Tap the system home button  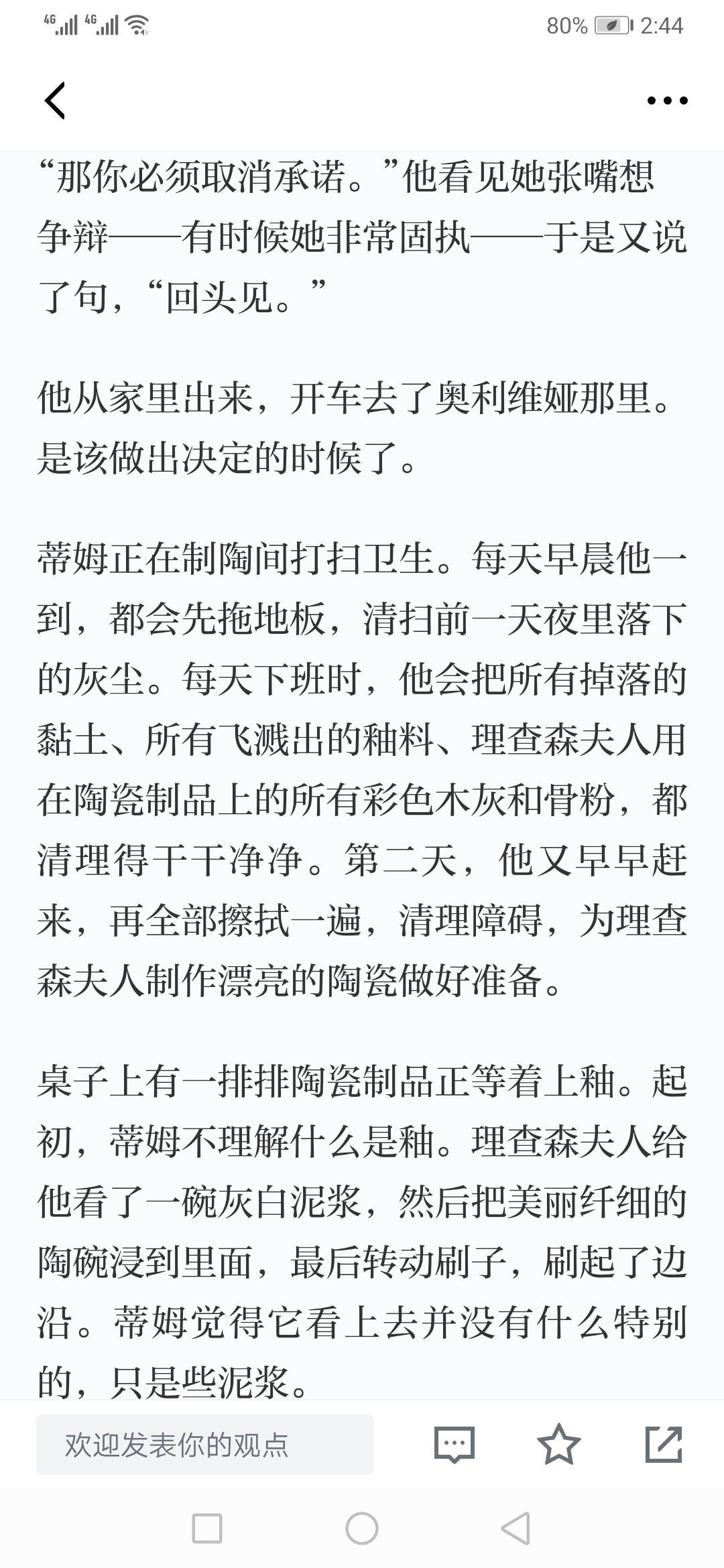pyautogui.click(x=362, y=1528)
